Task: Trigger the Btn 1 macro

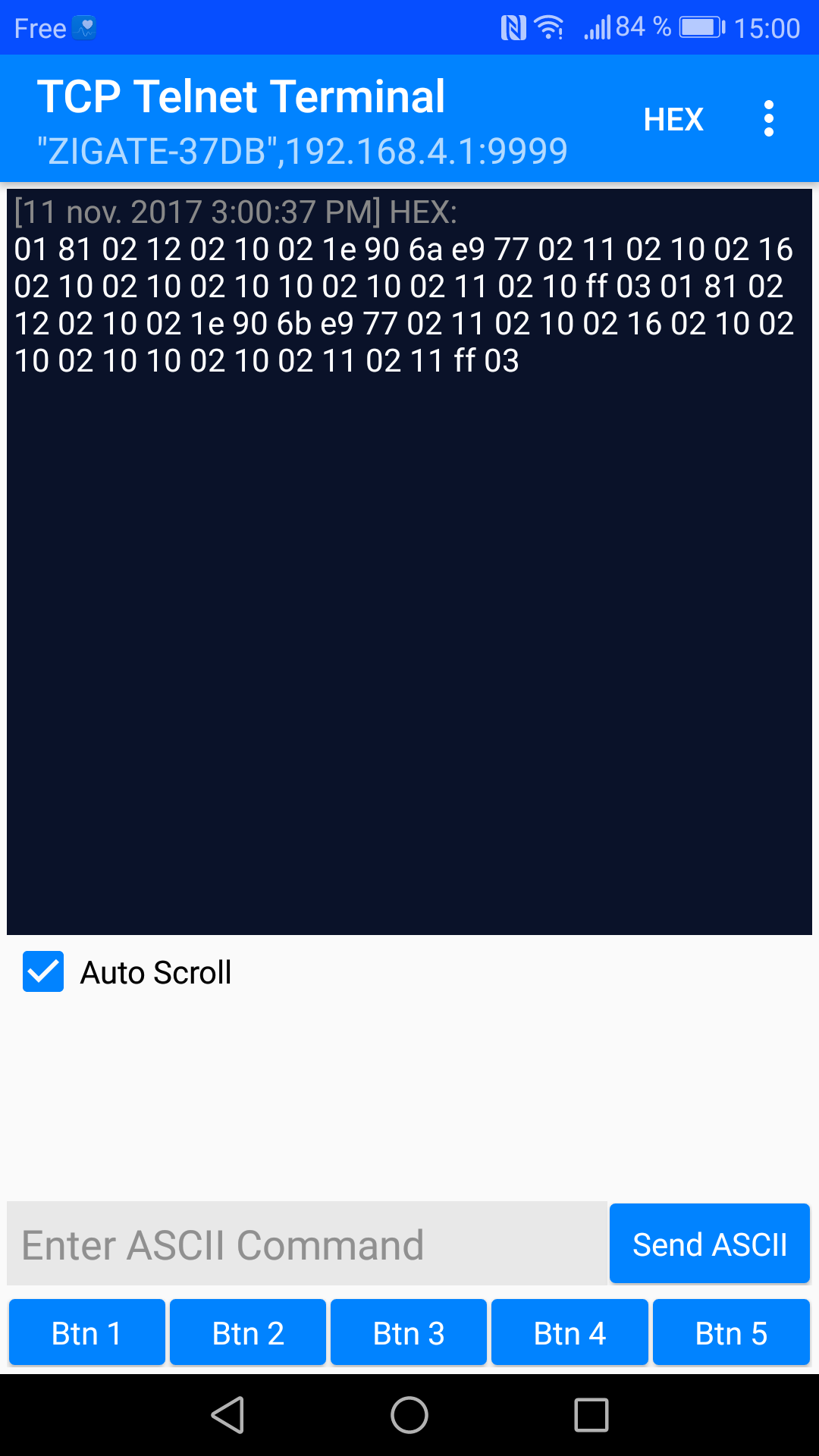Action: (x=86, y=1332)
